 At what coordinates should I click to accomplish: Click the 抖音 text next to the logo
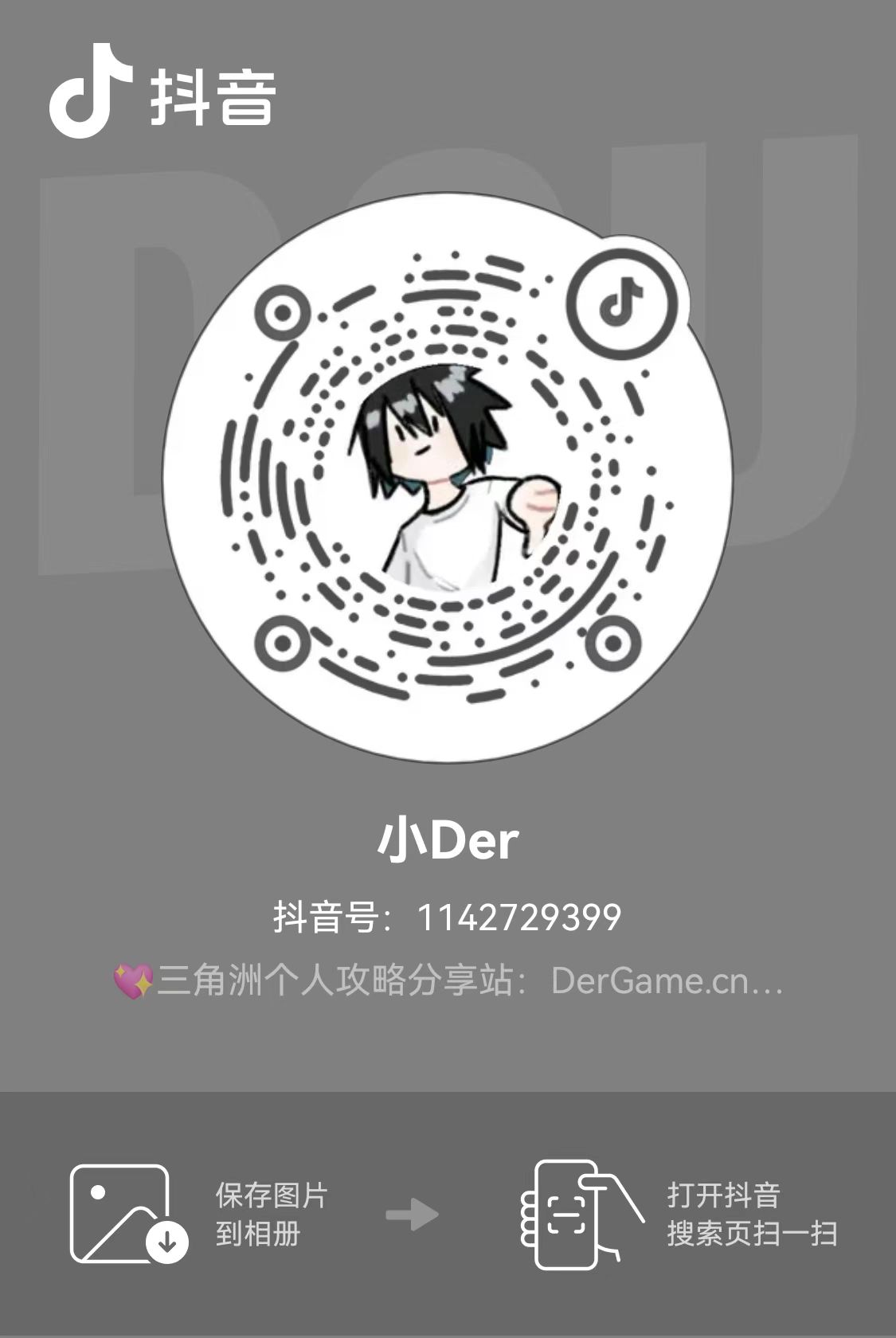pyautogui.click(x=210, y=97)
